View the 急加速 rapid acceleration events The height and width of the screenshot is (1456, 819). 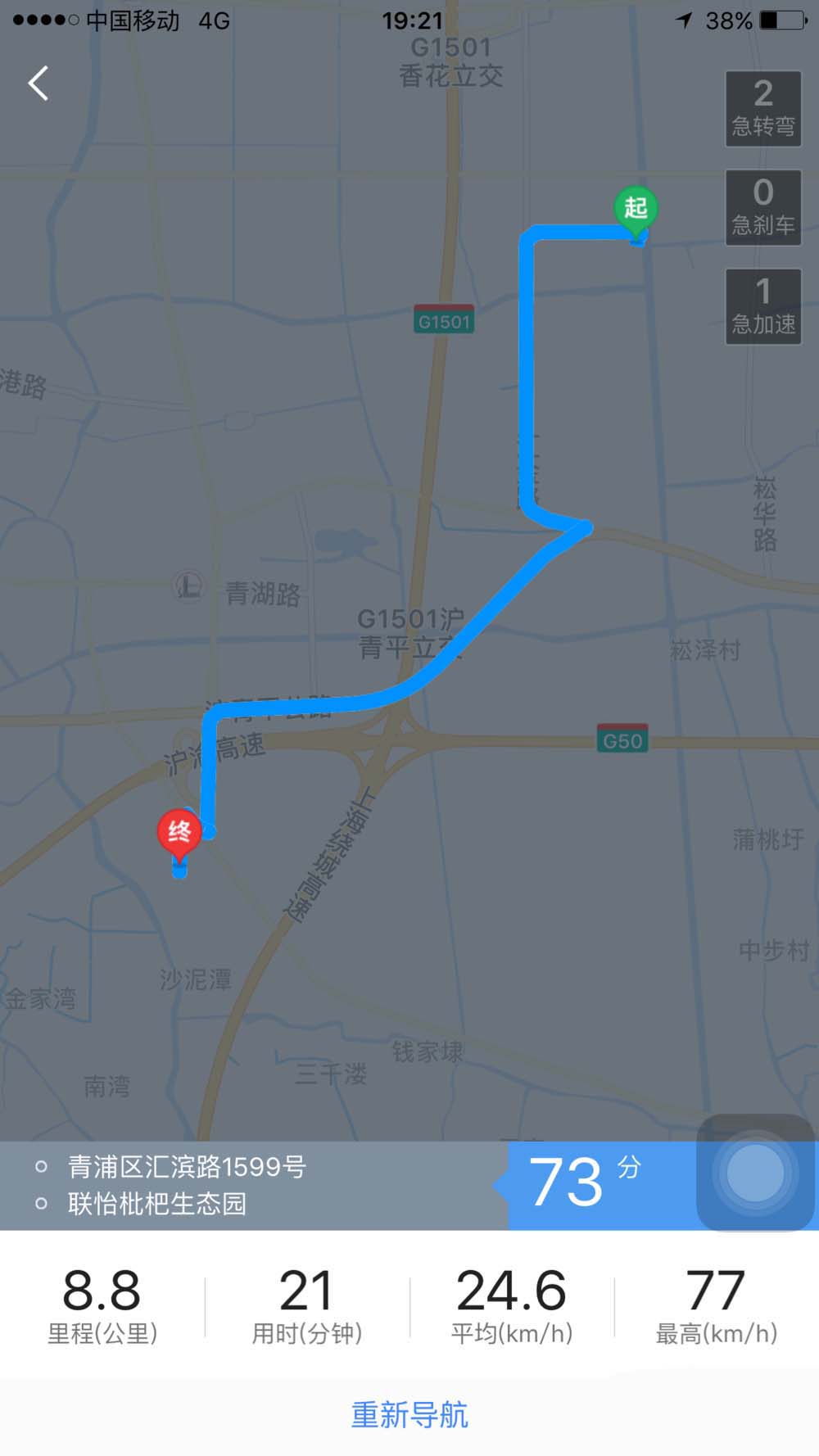pyautogui.click(x=762, y=306)
